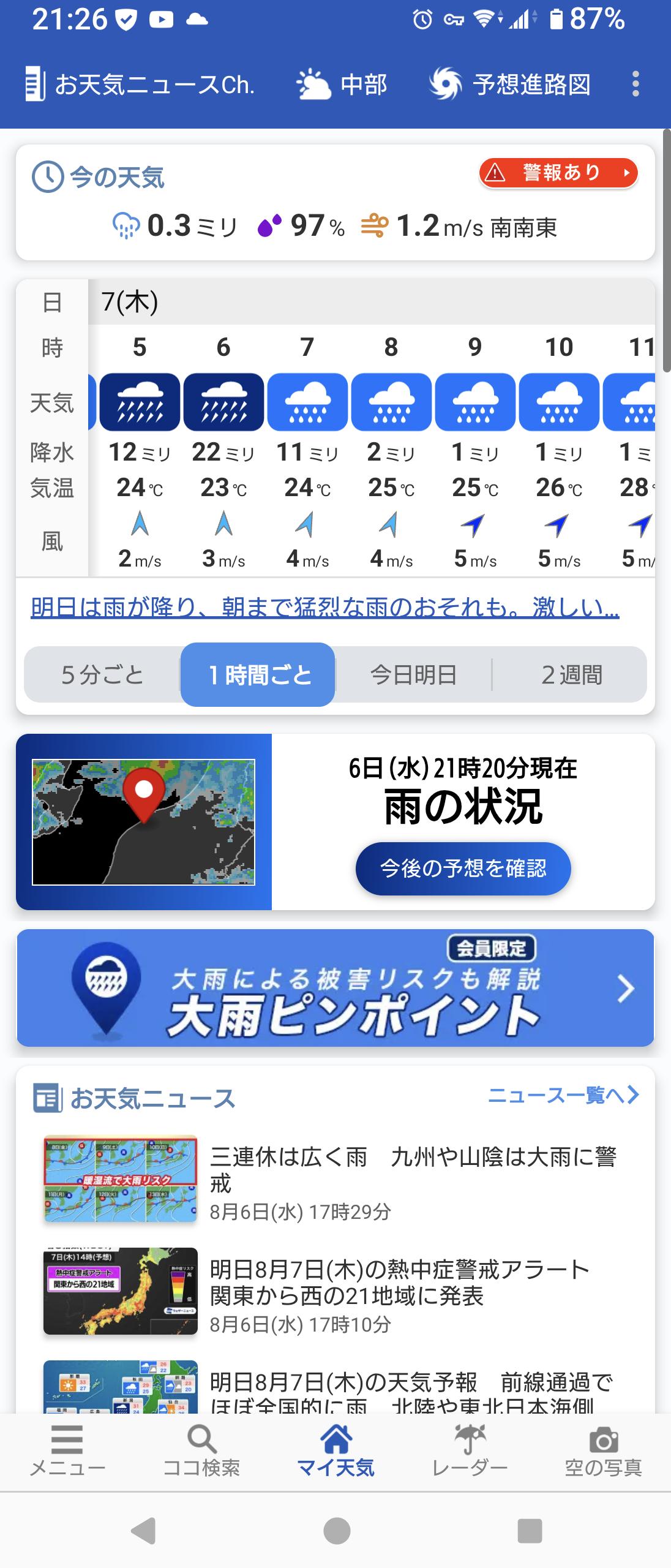671x1568 pixels.
Task: Open the underlined forecast comment 明日は雨が降り
Action: click(x=324, y=608)
